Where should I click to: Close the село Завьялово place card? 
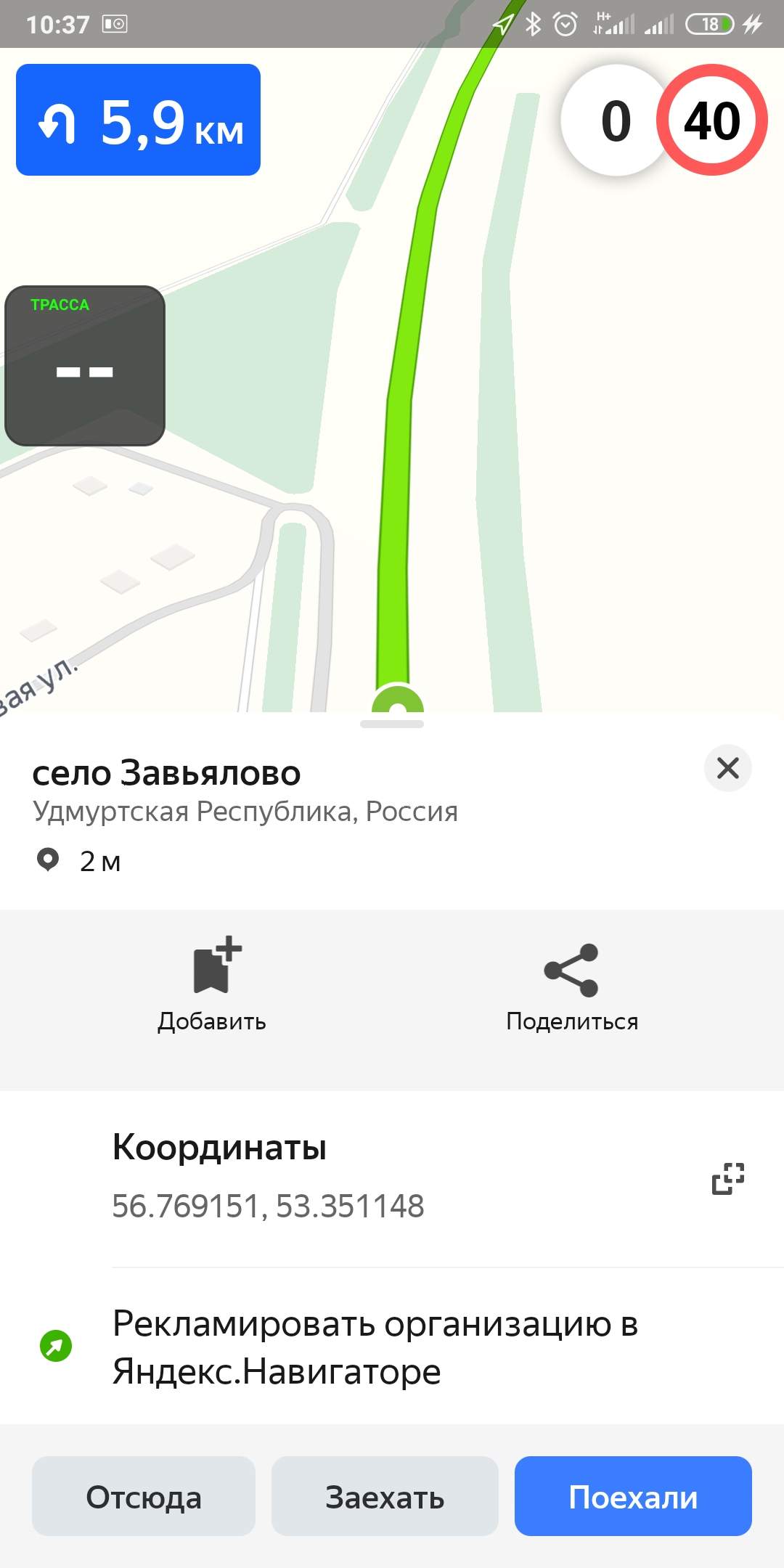[x=727, y=768]
